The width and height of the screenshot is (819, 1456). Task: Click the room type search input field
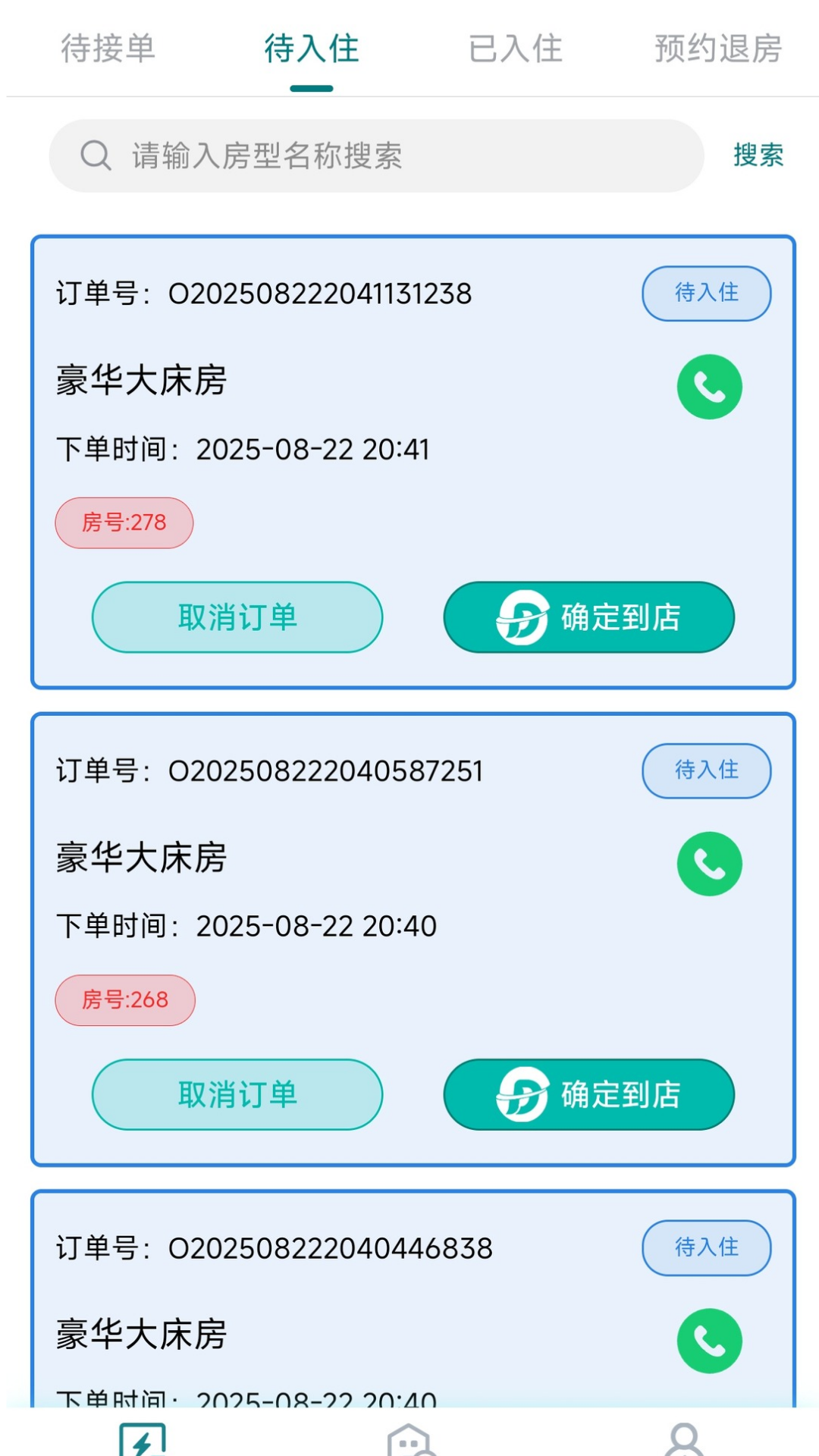(379, 156)
